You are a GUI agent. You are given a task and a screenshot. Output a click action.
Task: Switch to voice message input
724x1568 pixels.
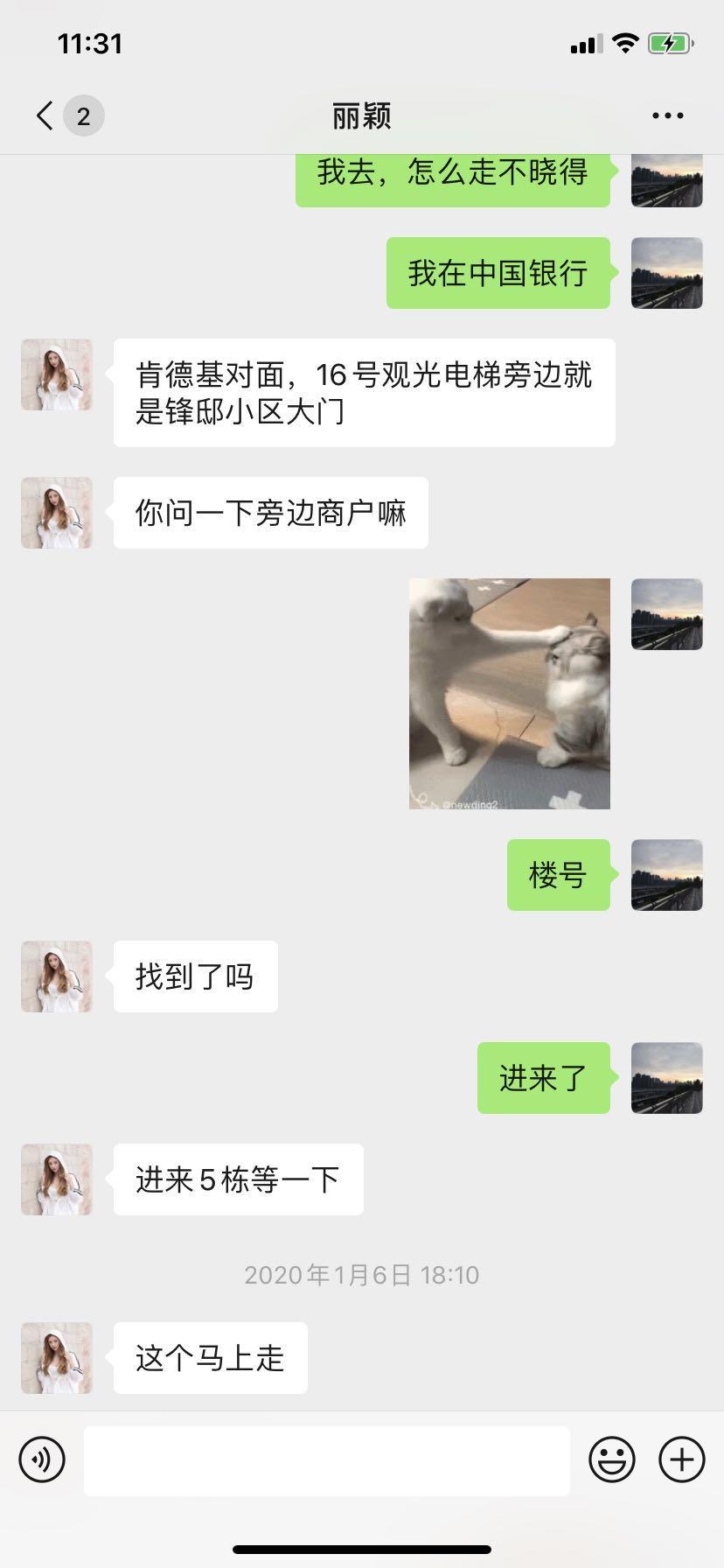click(x=42, y=1459)
